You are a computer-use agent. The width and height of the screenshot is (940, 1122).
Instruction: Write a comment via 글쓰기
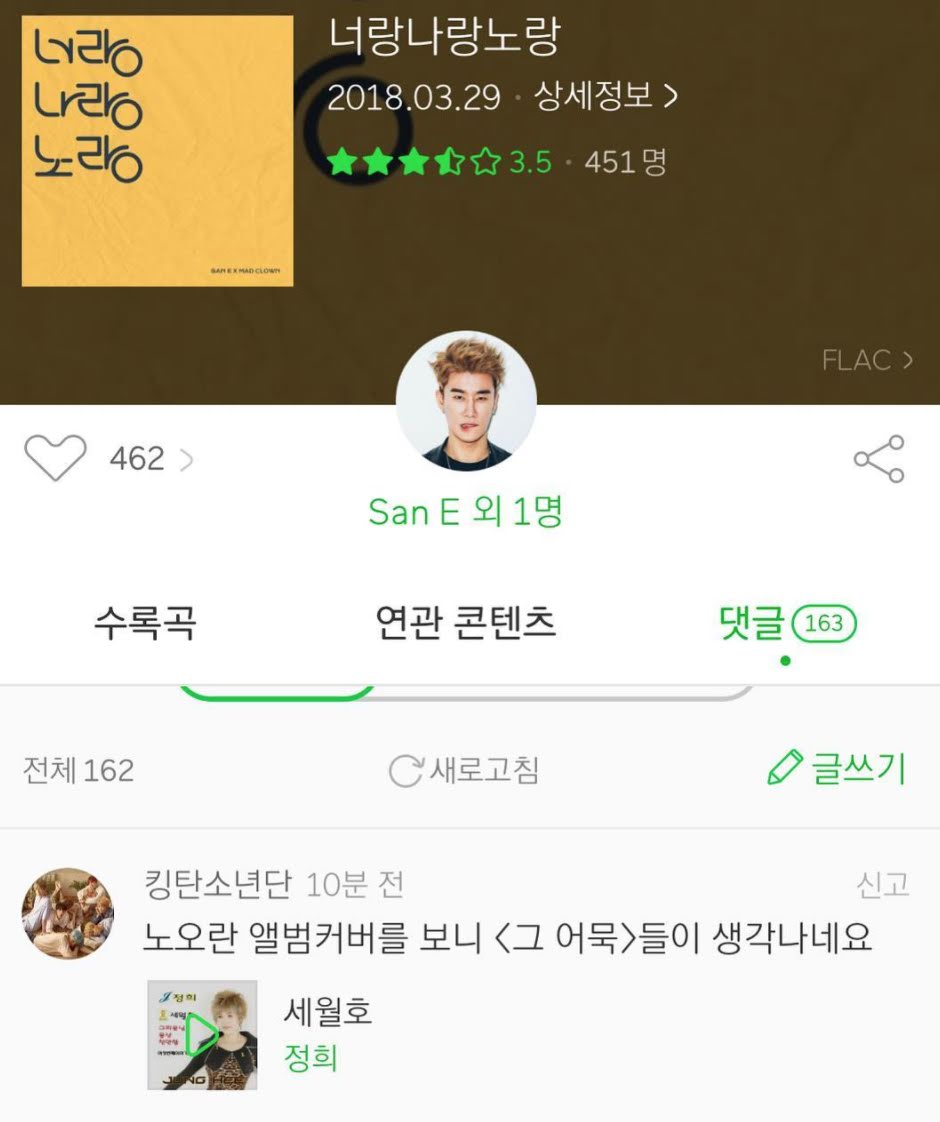click(837, 768)
